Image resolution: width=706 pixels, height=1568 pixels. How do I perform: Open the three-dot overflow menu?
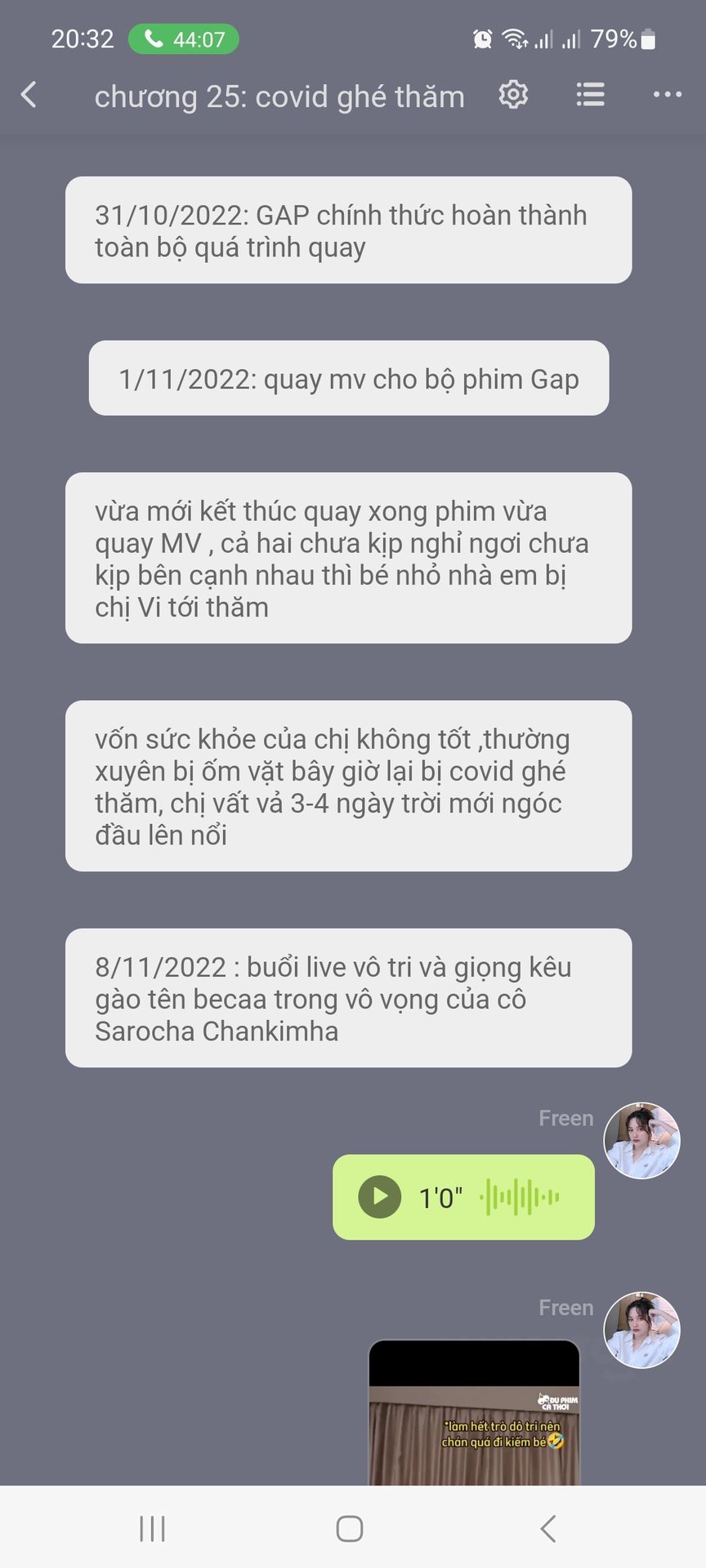pos(667,95)
